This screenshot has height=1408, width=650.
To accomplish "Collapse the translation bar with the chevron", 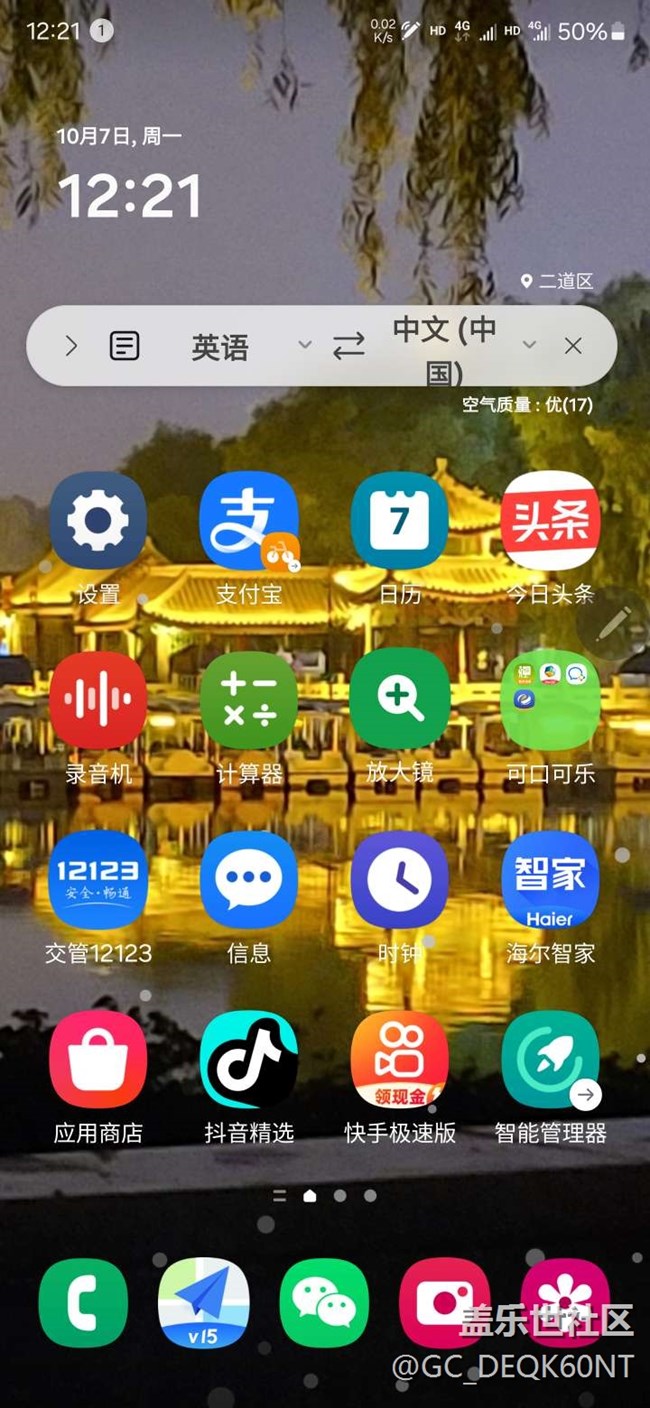I will pos(71,346).
